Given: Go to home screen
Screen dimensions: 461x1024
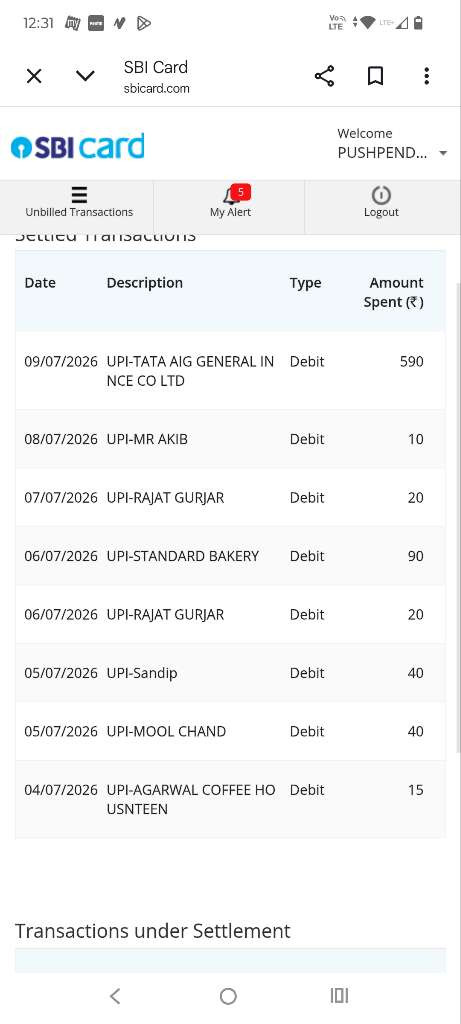Looking at the screenshot, I should (228, 996).
